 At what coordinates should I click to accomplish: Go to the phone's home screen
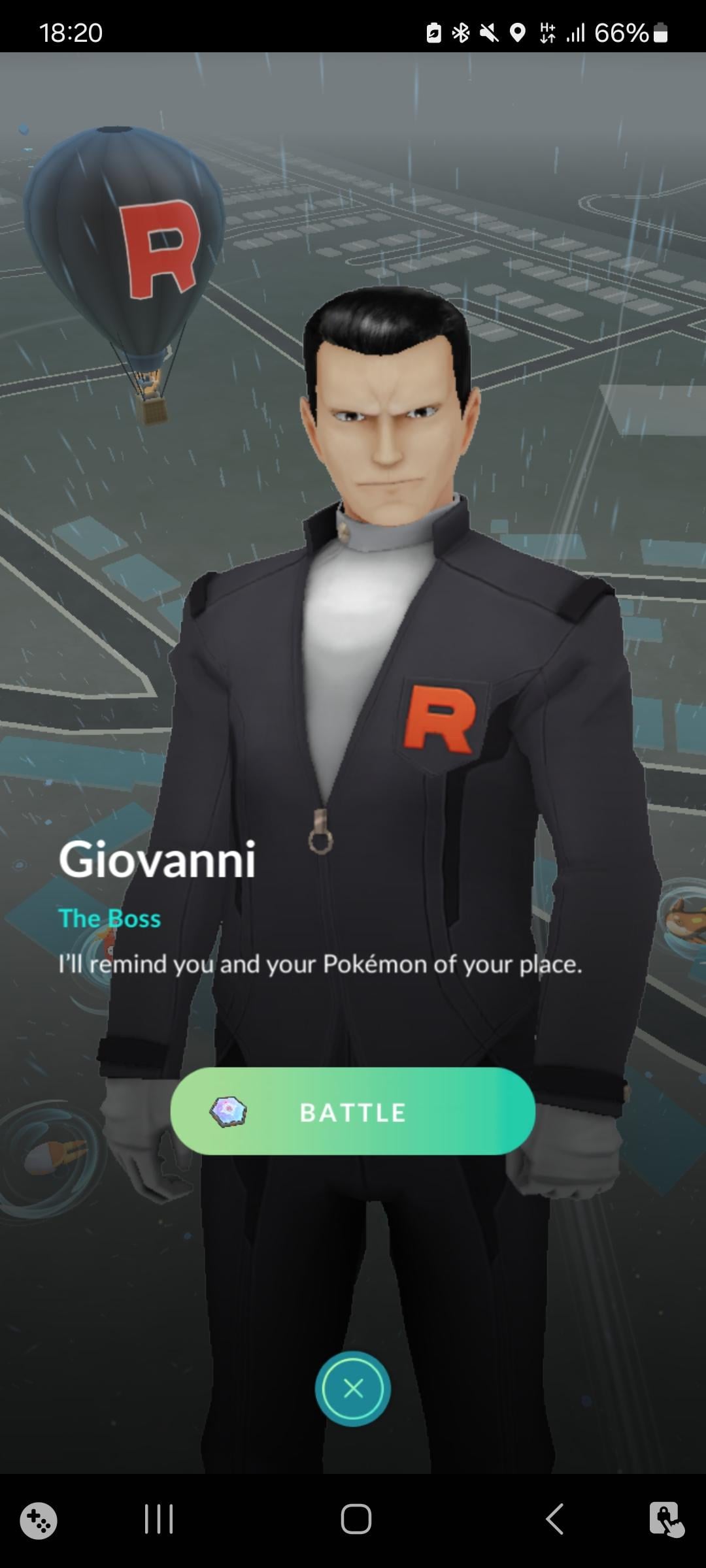356,1519
